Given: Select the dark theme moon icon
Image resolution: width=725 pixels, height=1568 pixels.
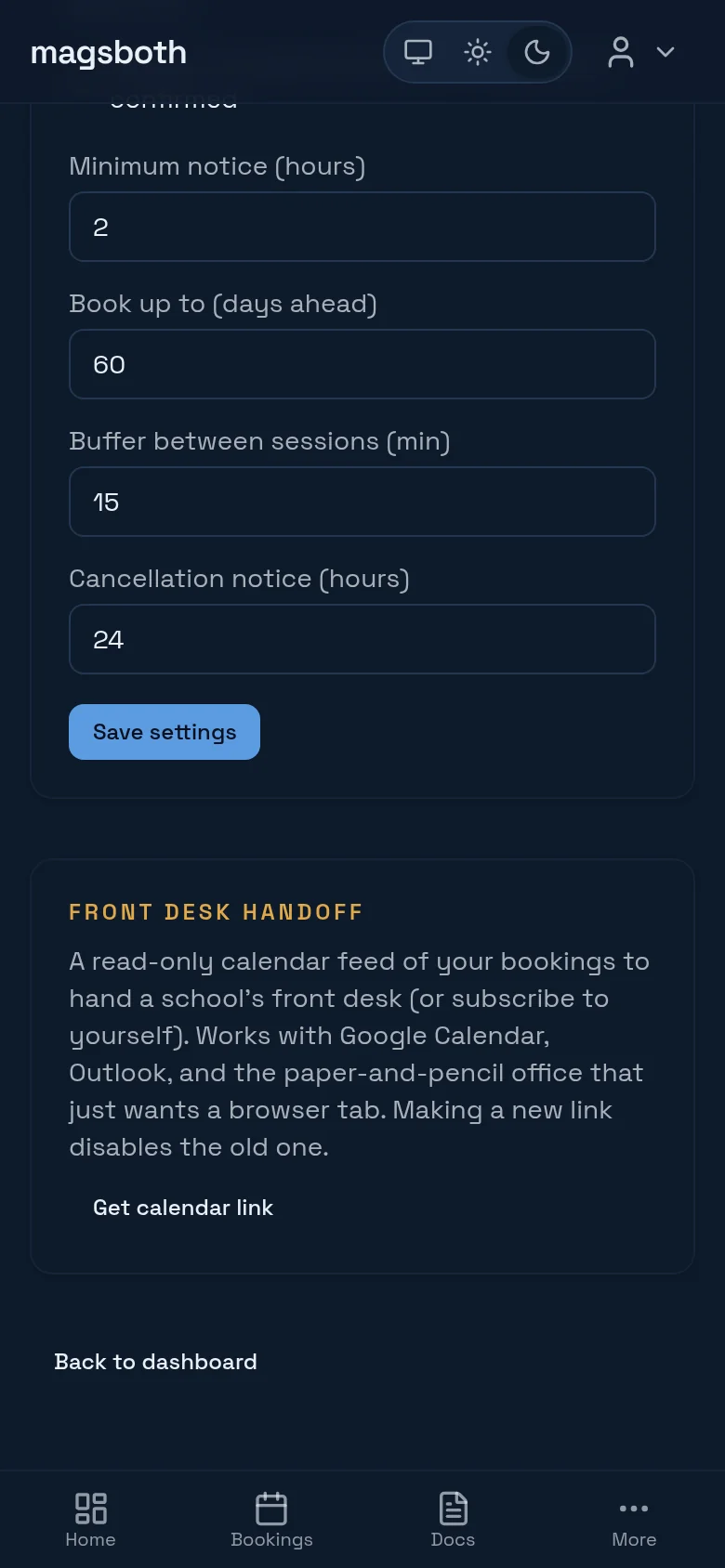Looking at the screenshot, I should point(537,52).
